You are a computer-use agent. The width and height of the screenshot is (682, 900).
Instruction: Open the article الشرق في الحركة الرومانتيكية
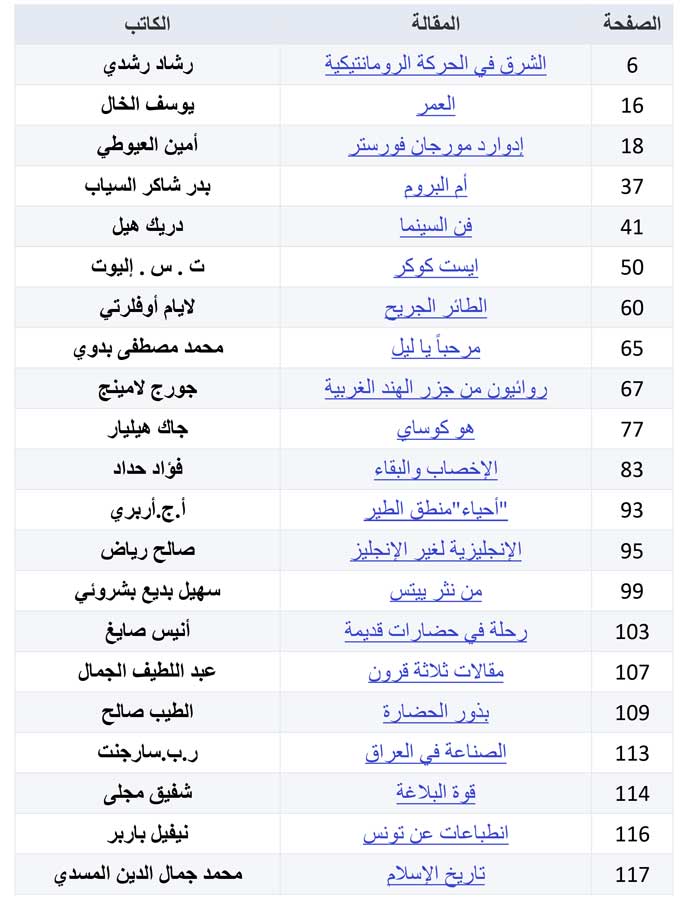[435, 64]
